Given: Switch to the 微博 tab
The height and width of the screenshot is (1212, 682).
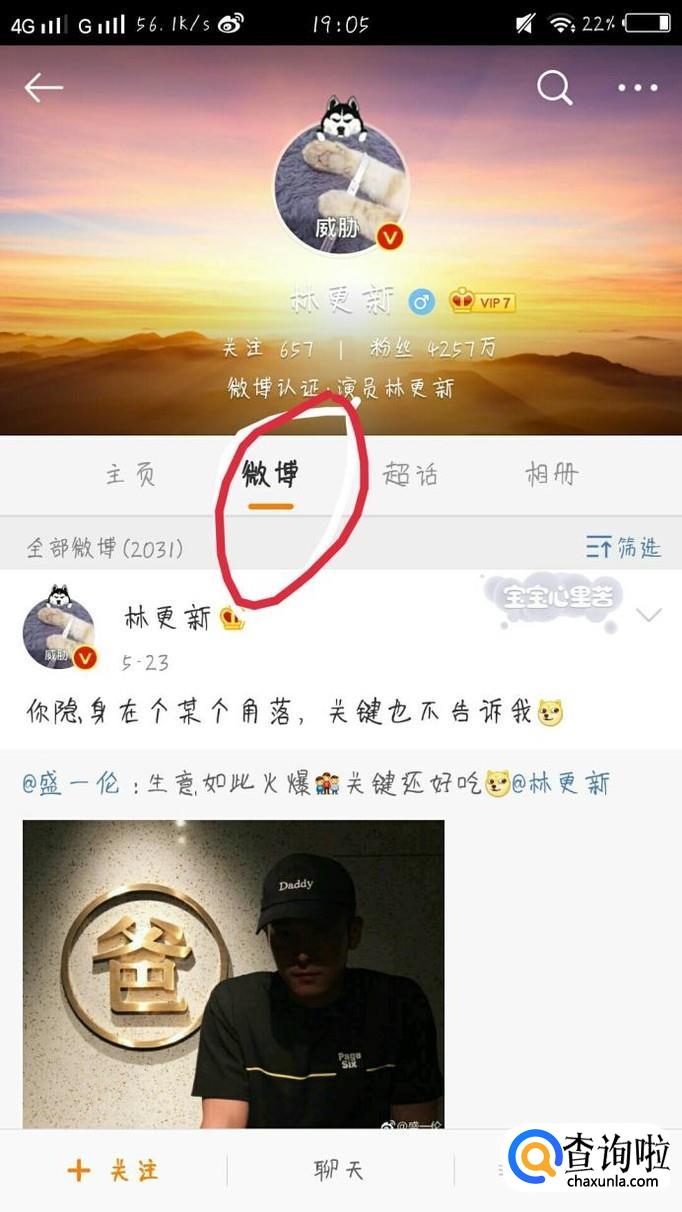Looking at the screenshot, I should pyautogui.click(x=270, y=474).
